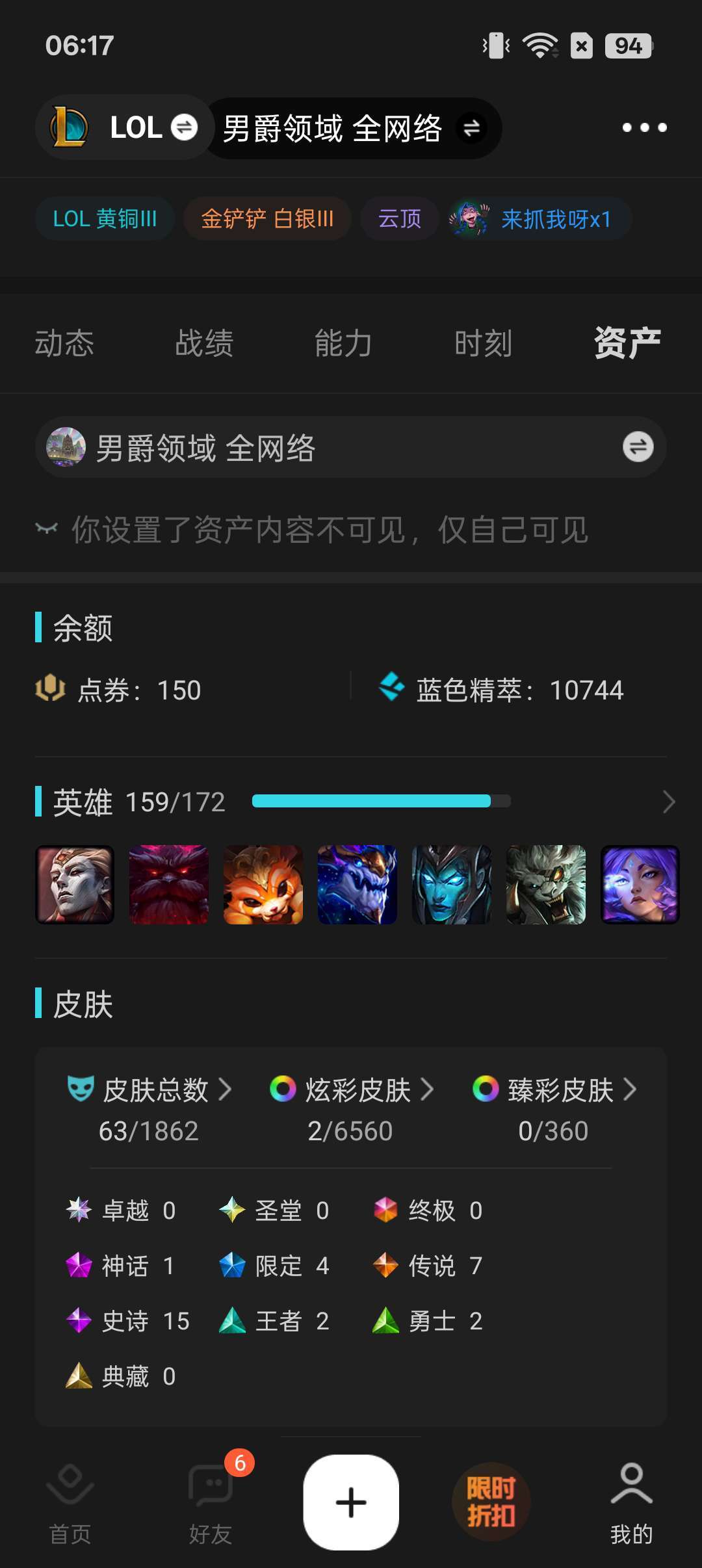Open the three-dot overflow menu
This screenshot has width=702, height=1568.
tap(643, 127)
